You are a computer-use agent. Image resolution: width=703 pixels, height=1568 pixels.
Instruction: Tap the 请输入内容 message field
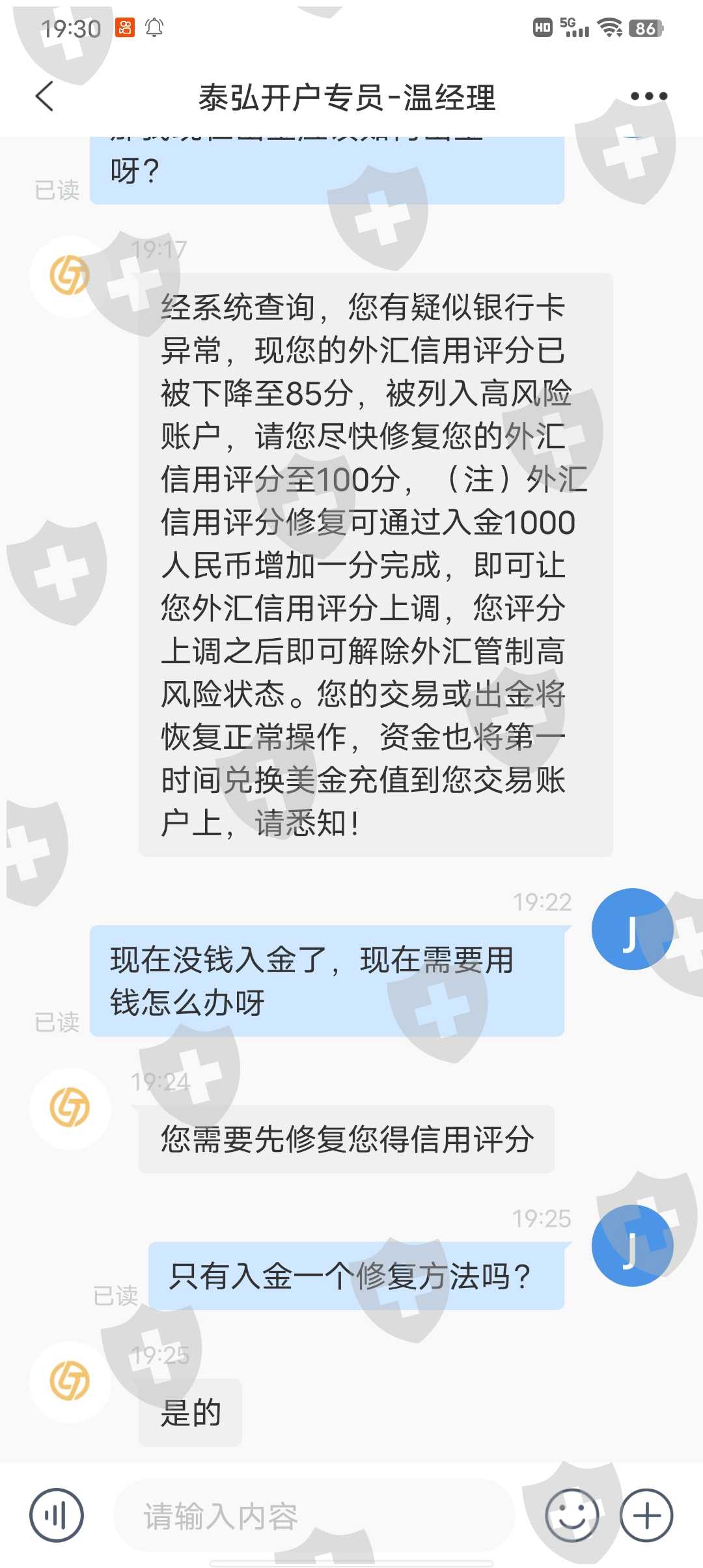312,1515
